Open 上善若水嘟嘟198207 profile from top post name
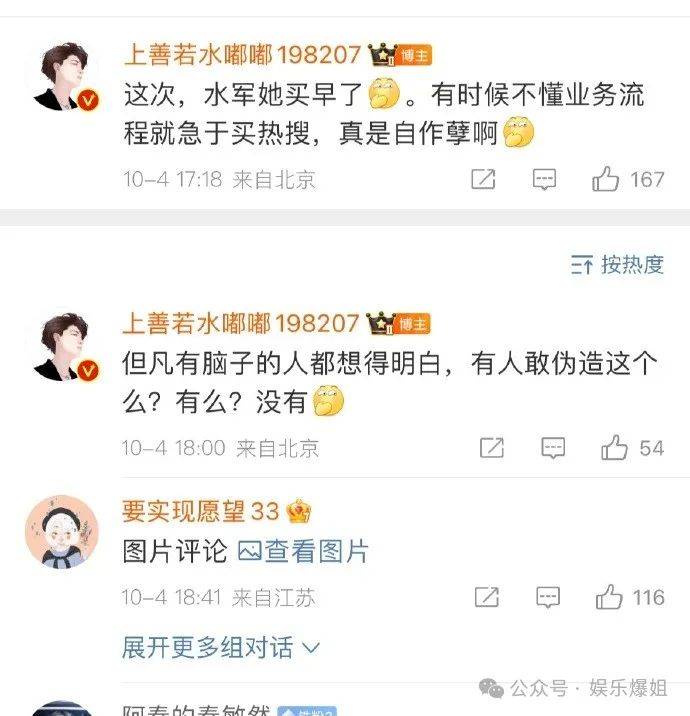 click(240, 54)
